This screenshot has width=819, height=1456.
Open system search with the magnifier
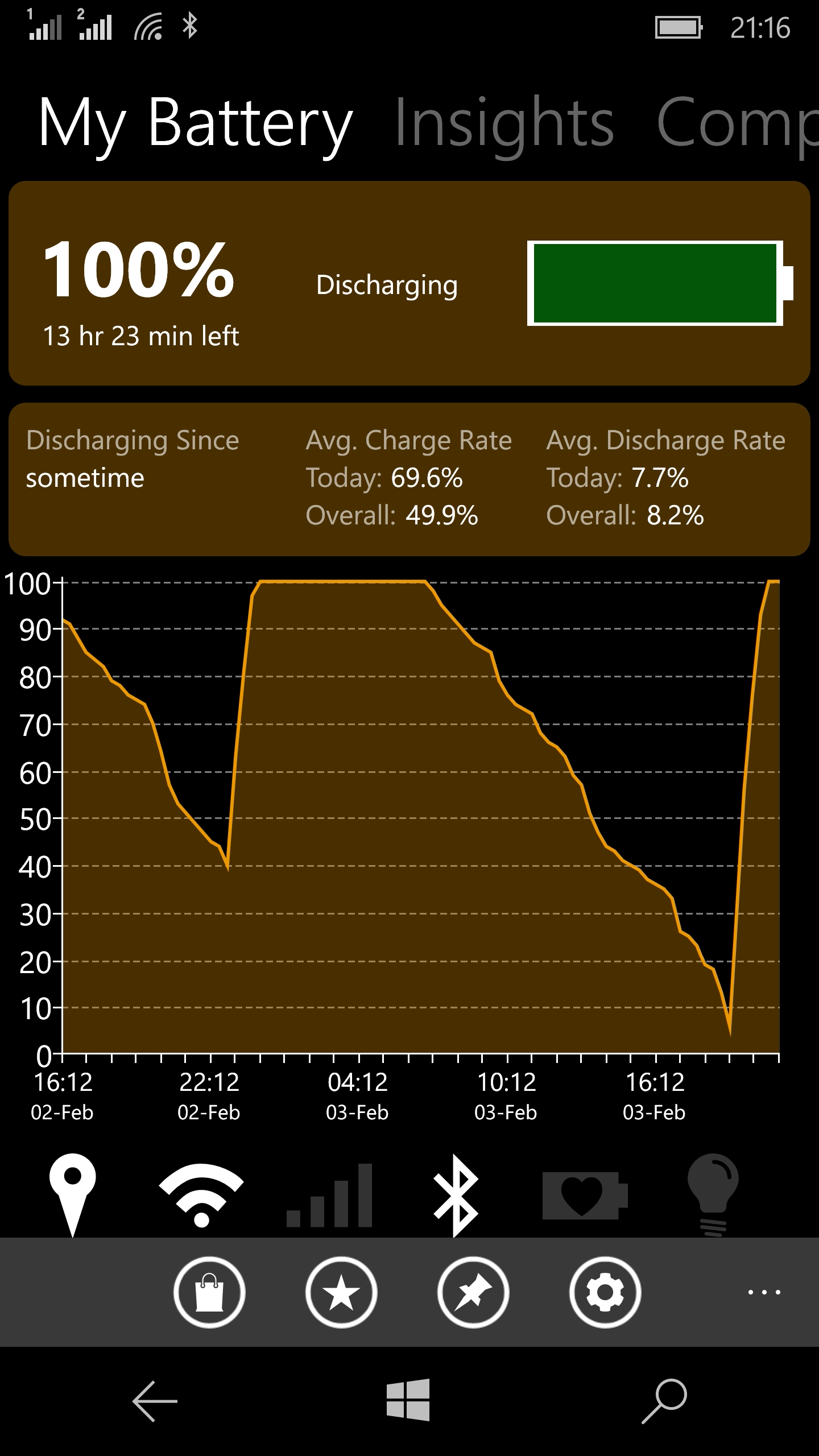(x=664, y=1401)
